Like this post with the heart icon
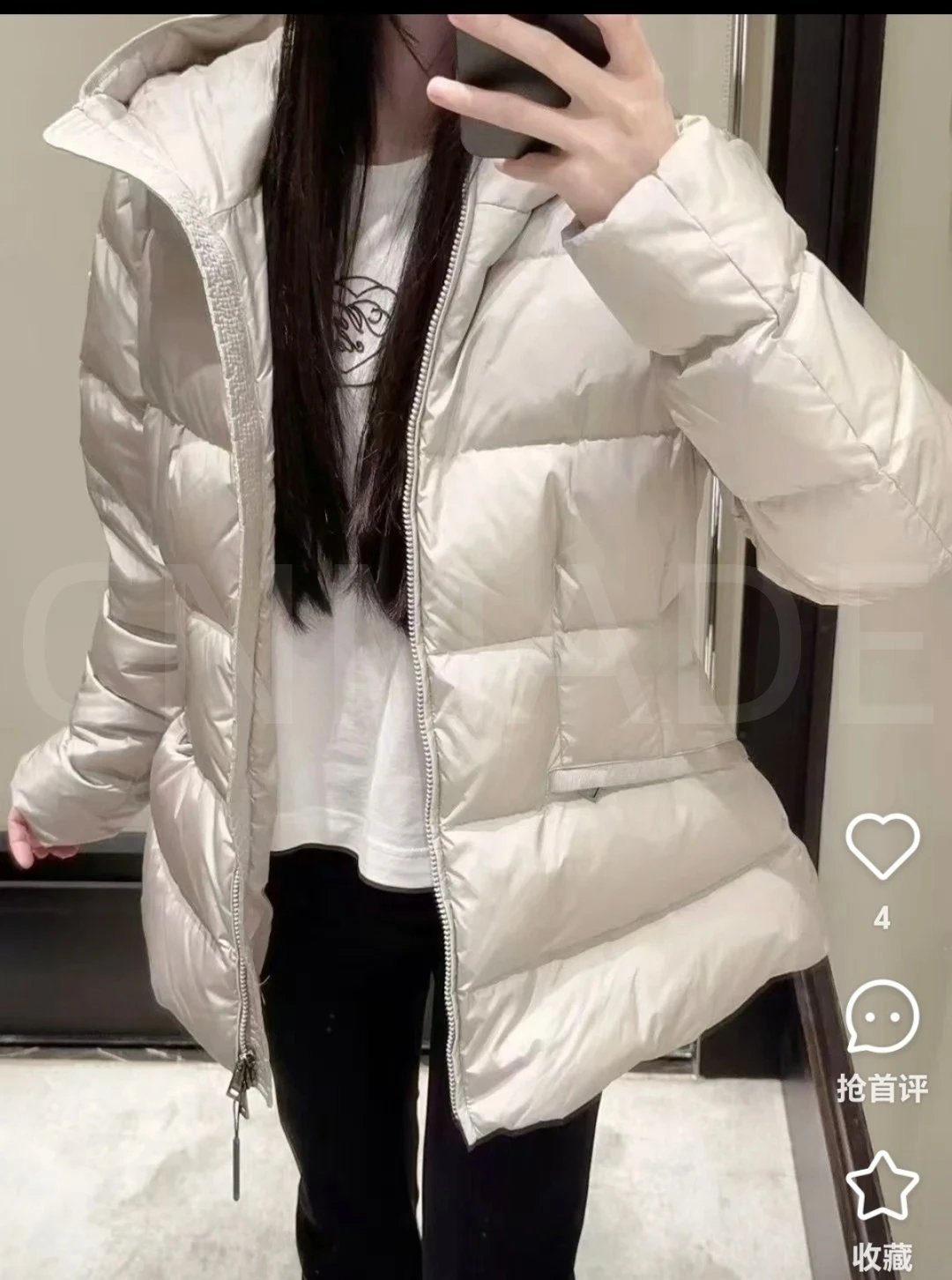Image resolution: width=952 pixels, height=1280 pixels. [882, 845]
